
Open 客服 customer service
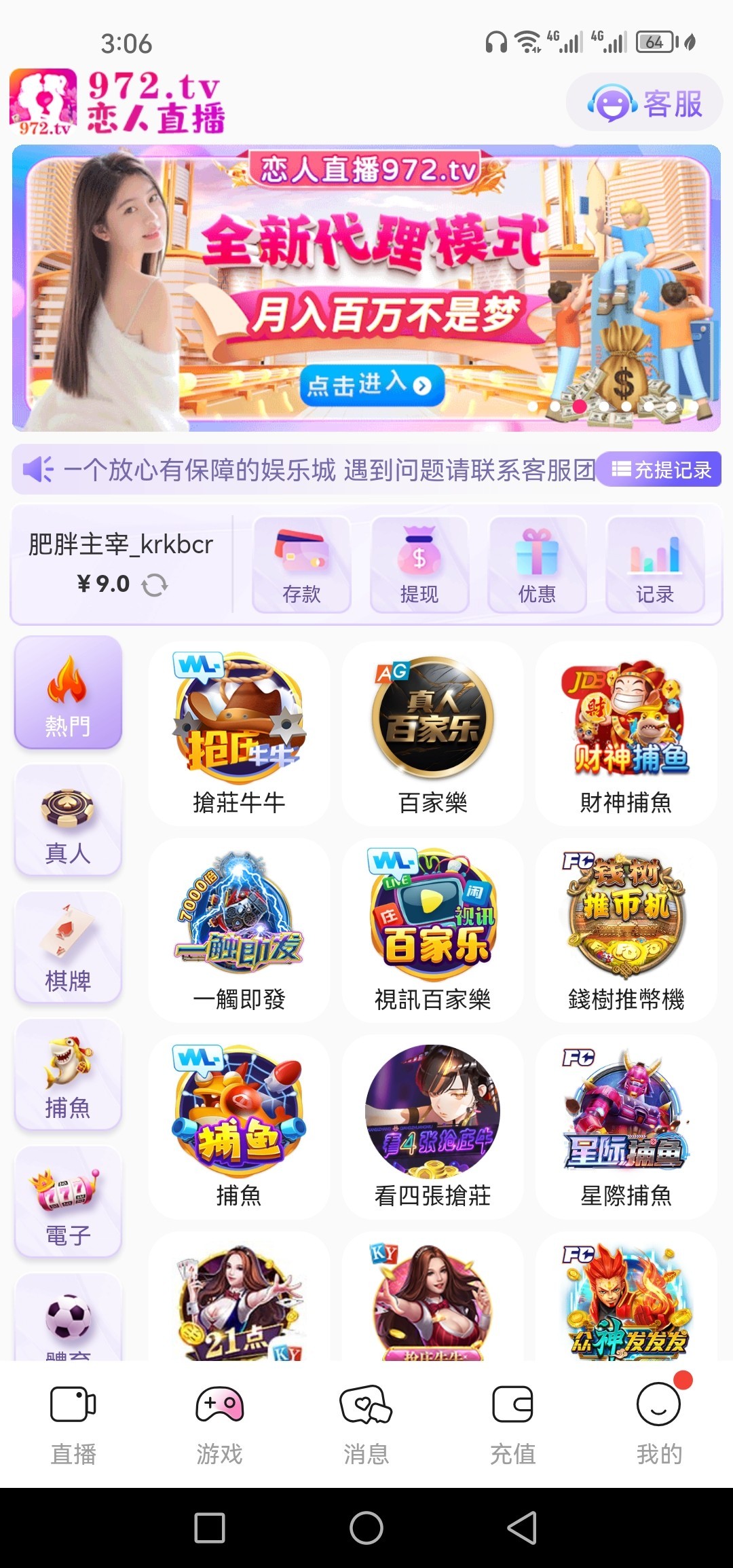644,103
